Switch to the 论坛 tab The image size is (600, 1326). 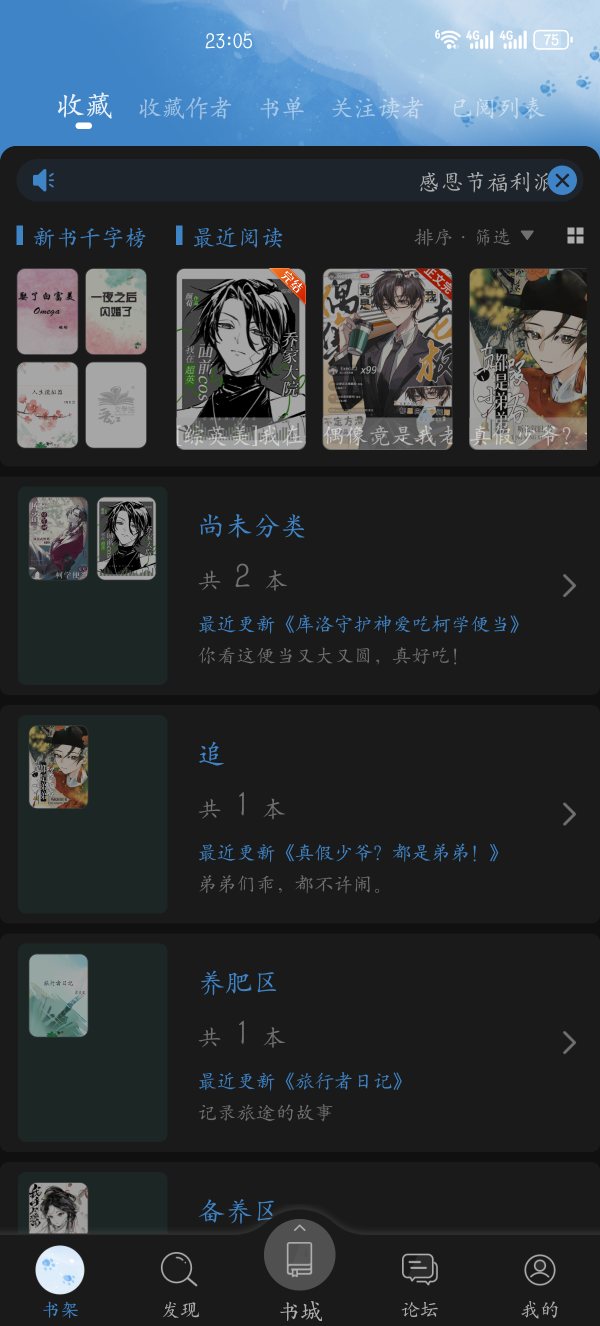420,1284
